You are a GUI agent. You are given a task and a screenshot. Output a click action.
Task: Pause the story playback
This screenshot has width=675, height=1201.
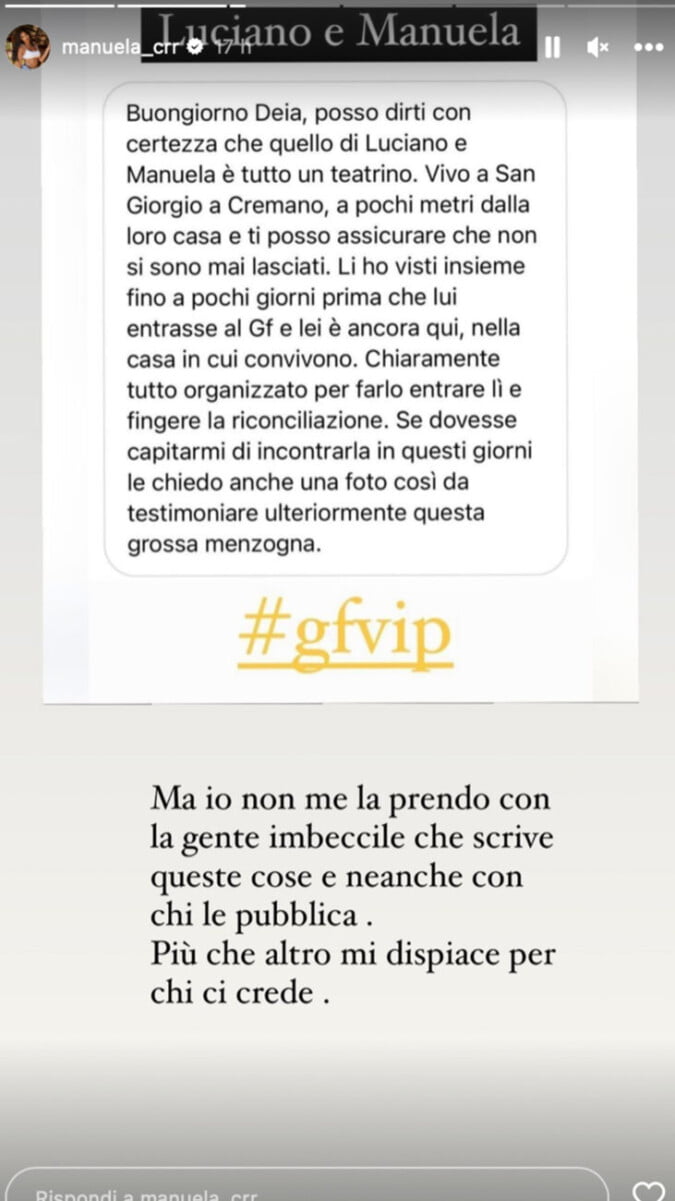[x=552, y=47]
